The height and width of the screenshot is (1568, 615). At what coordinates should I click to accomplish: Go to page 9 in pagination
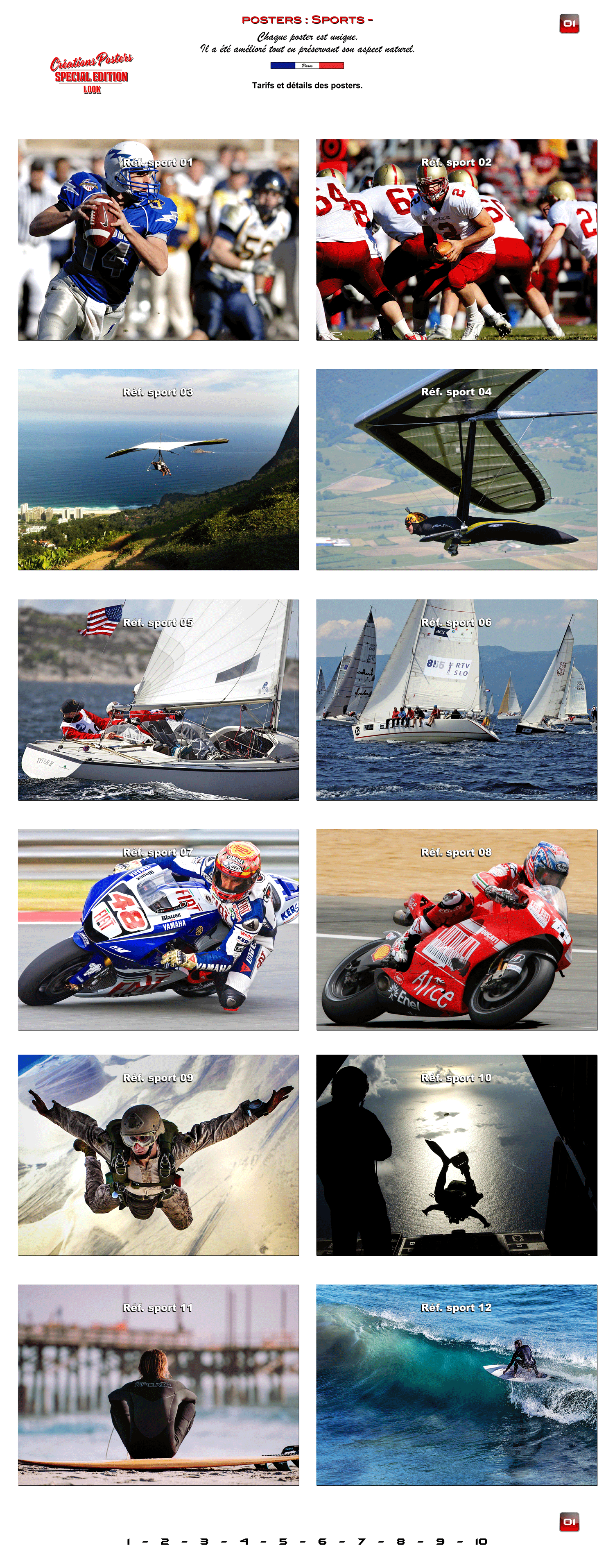pyautogui.click(x=440, y=1541)
